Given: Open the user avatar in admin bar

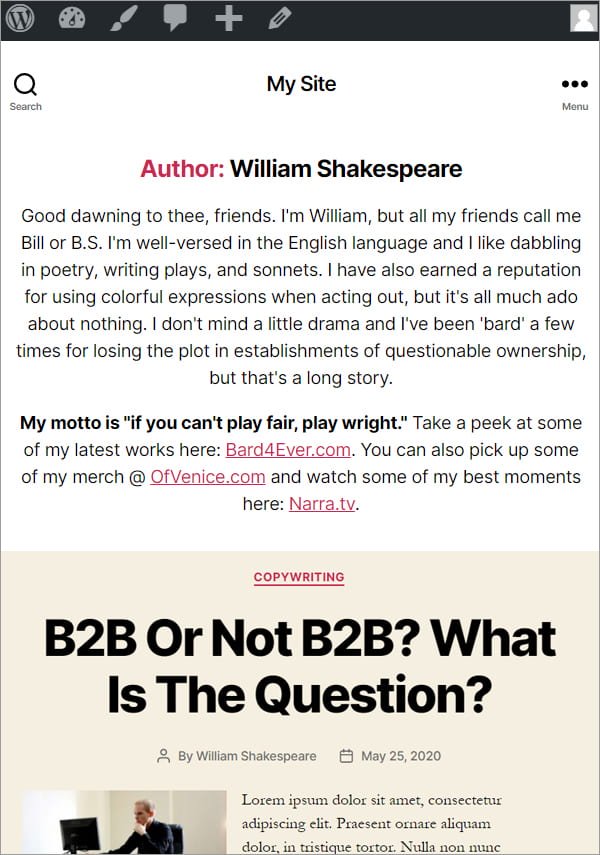Looking at the screenshot, I should [x=581, y=18].
